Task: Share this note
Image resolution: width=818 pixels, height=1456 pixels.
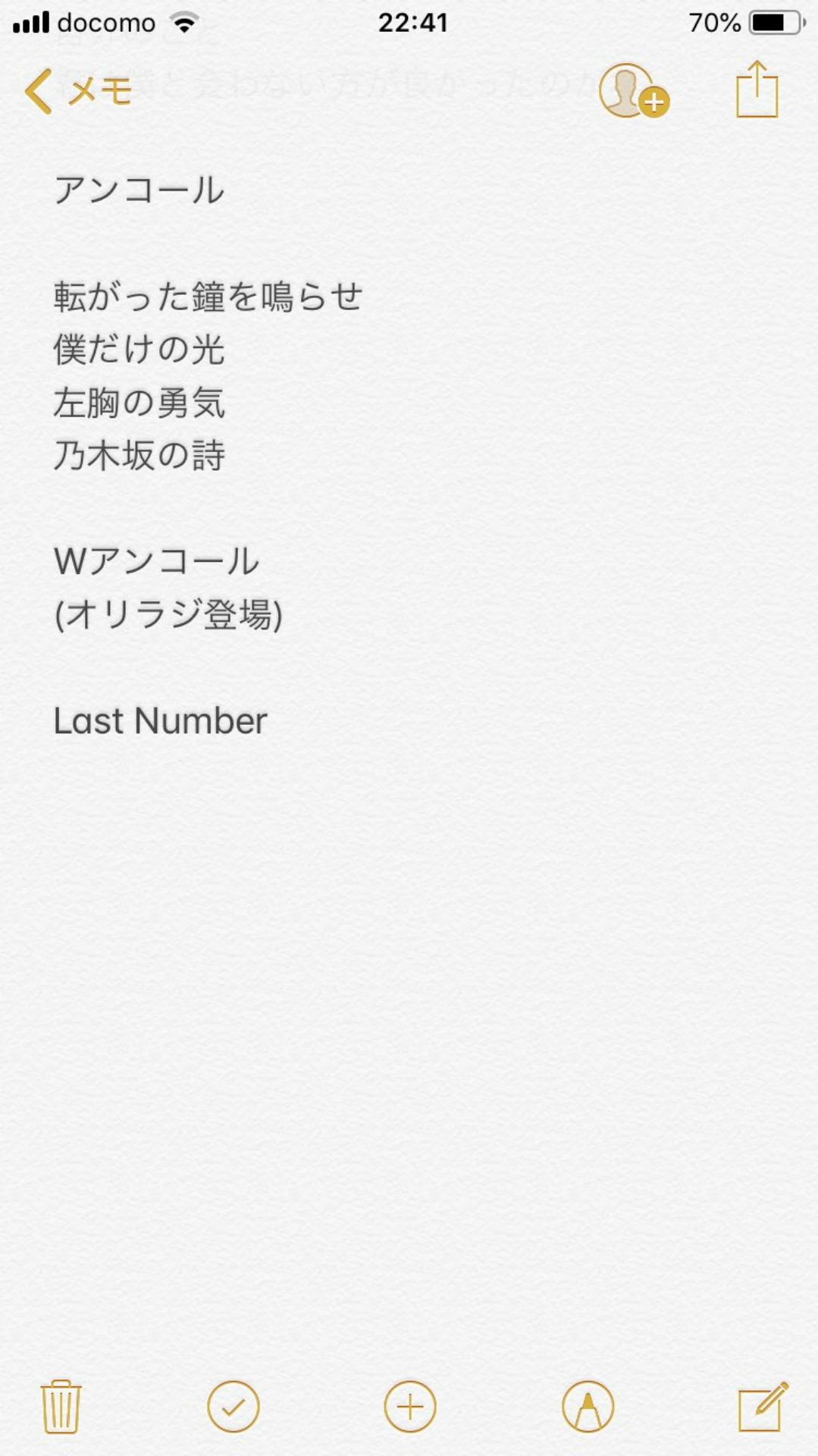Action: 757,90
